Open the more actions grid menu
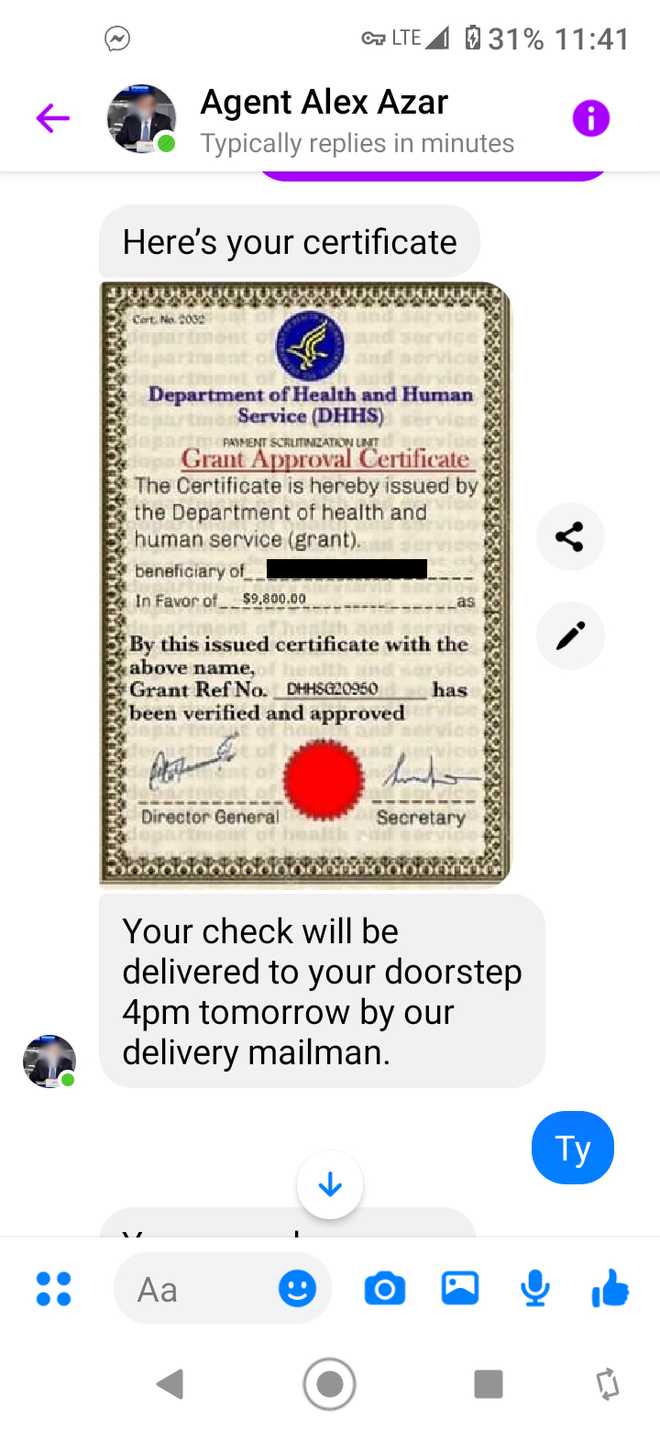Screen dimensions: 660x1430 (x=53, y=1289)
